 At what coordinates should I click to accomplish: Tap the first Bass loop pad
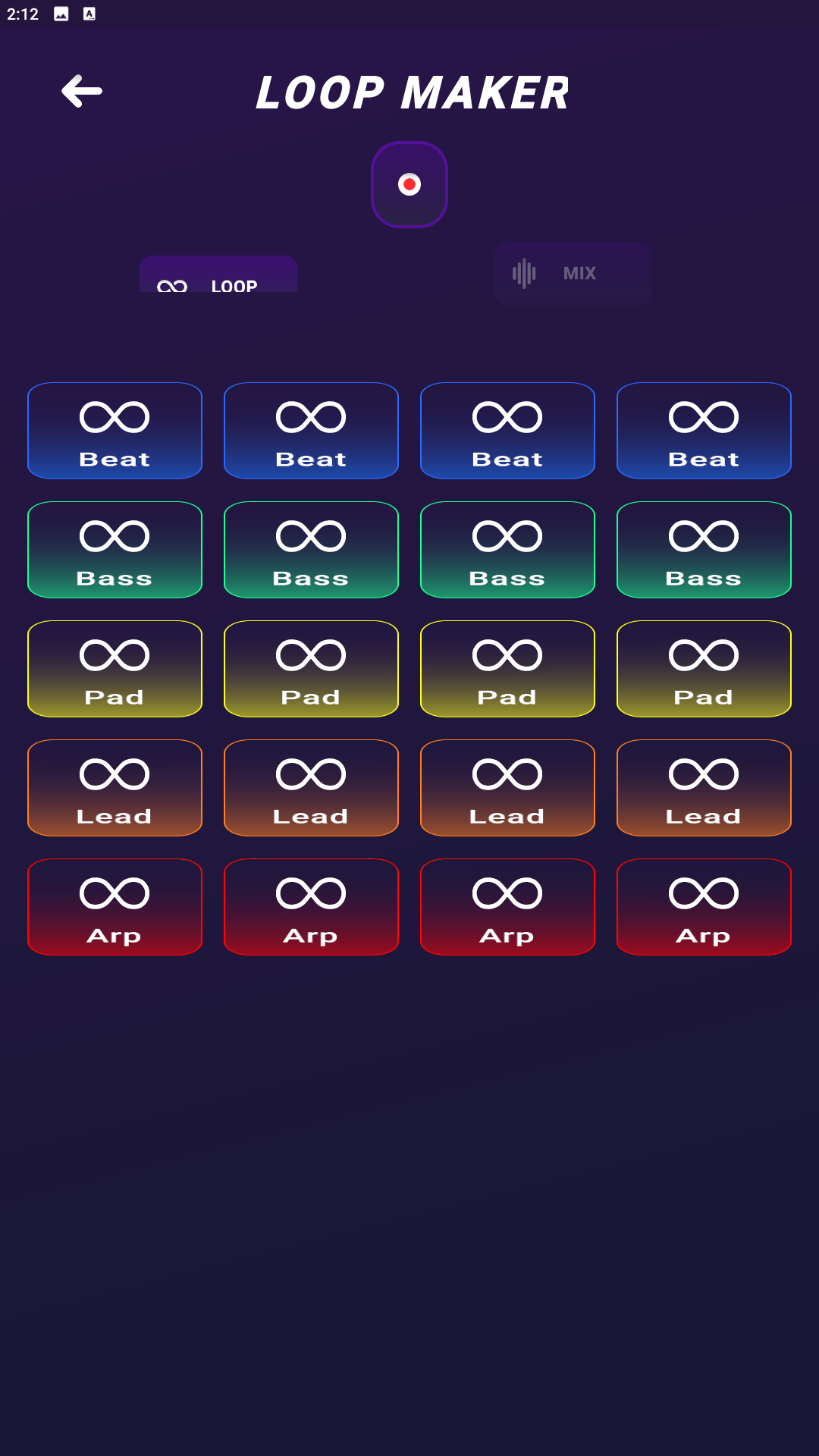(x=115, y=549)
